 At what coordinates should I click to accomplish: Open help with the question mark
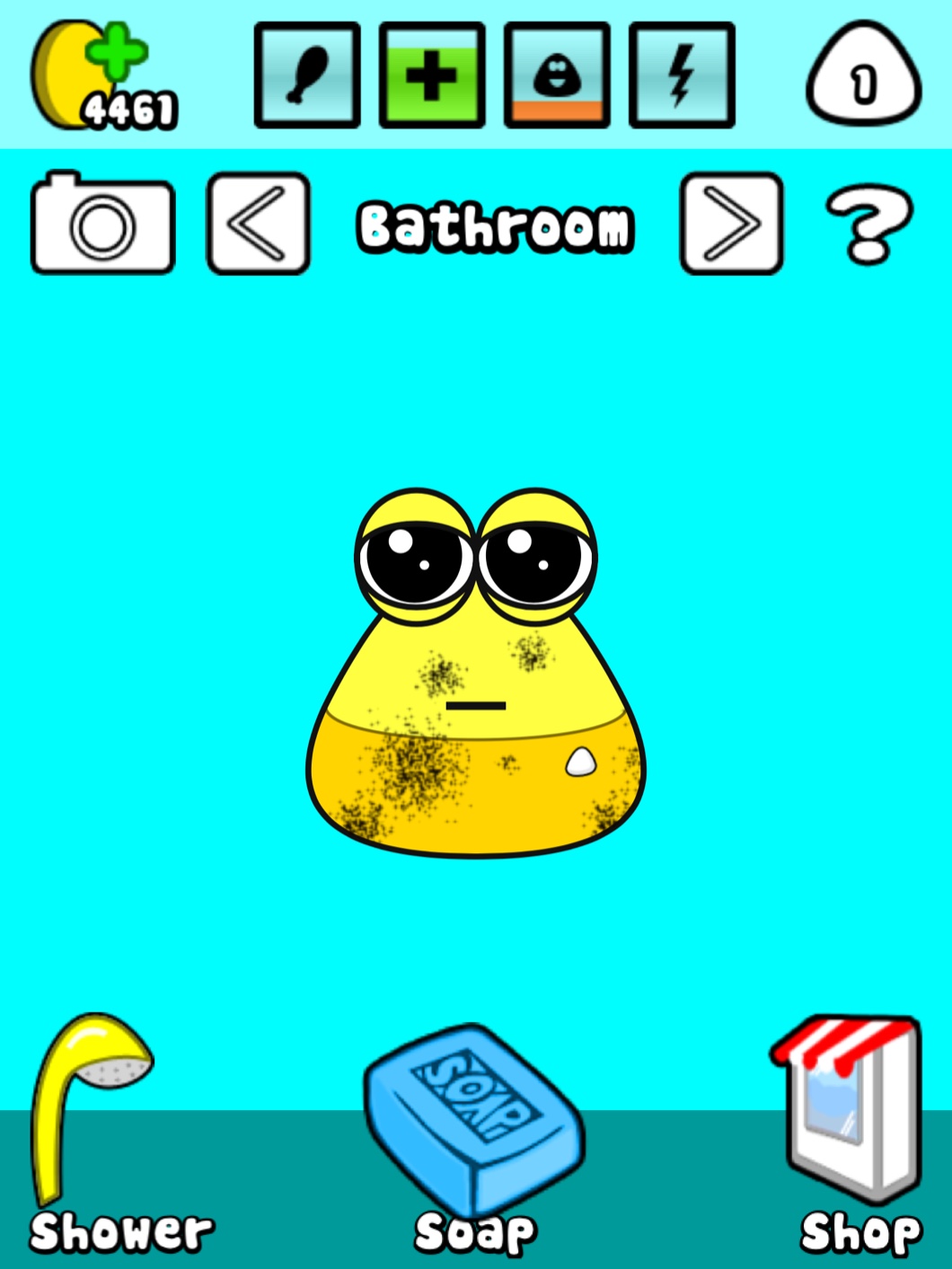[x=868, y=225]
